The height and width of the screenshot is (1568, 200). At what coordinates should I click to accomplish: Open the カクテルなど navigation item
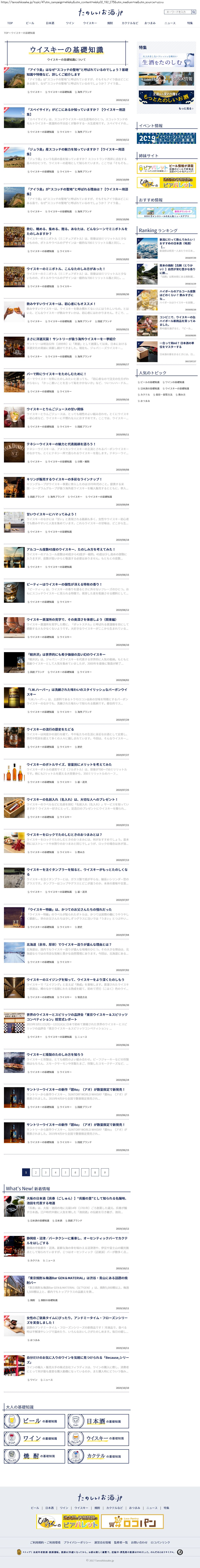(129, 23)
